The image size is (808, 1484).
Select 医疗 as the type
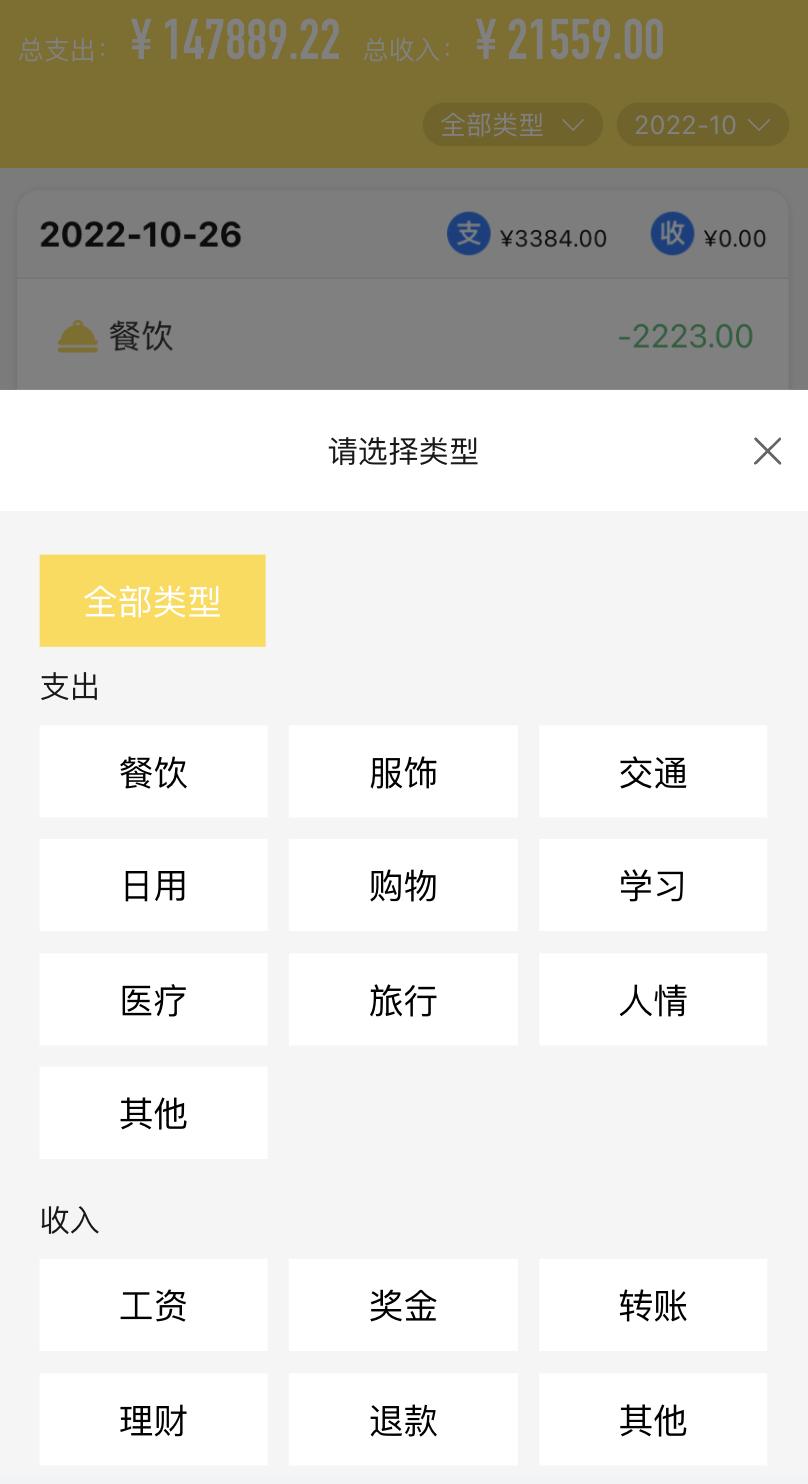(153, 1000)
